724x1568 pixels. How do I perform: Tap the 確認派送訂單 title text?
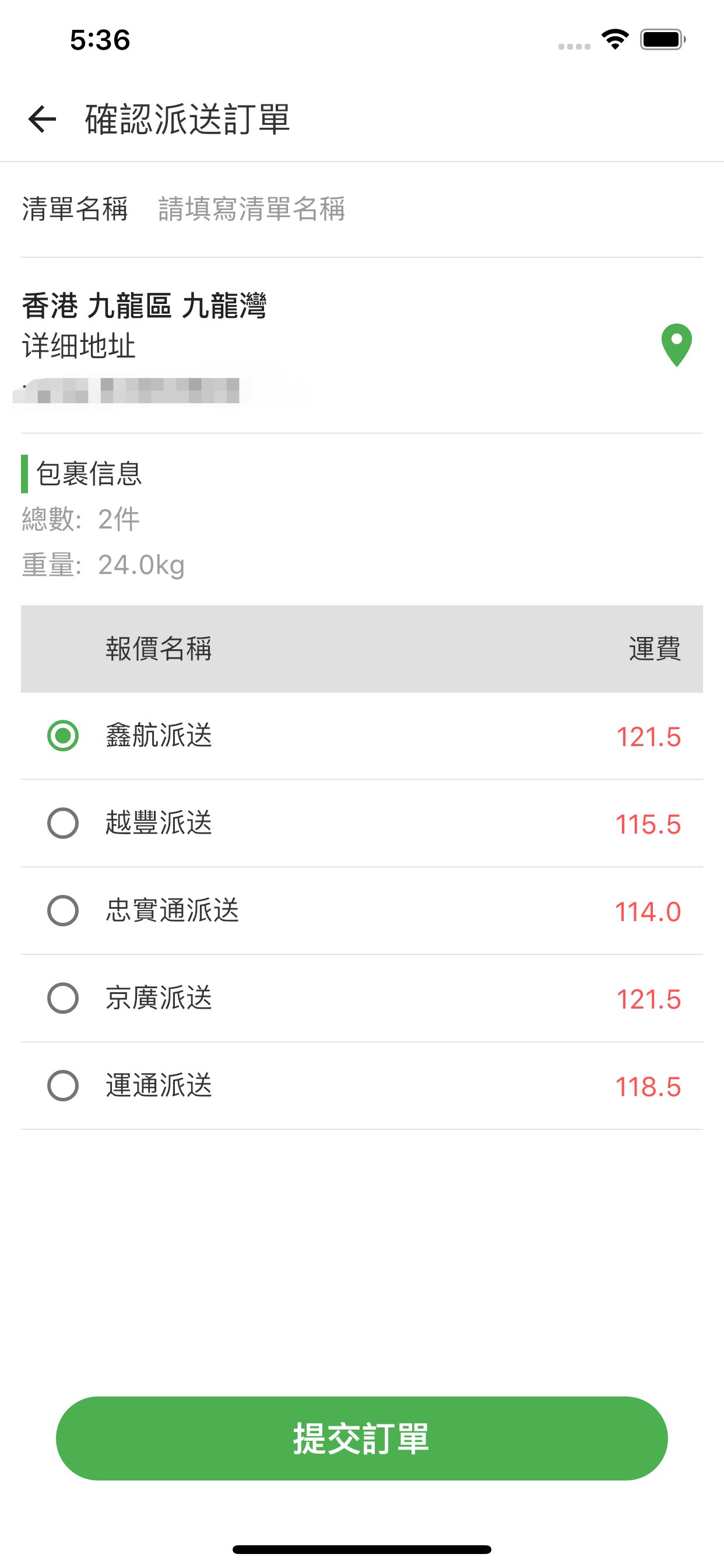pyautogui.click(x=187, y=120)
